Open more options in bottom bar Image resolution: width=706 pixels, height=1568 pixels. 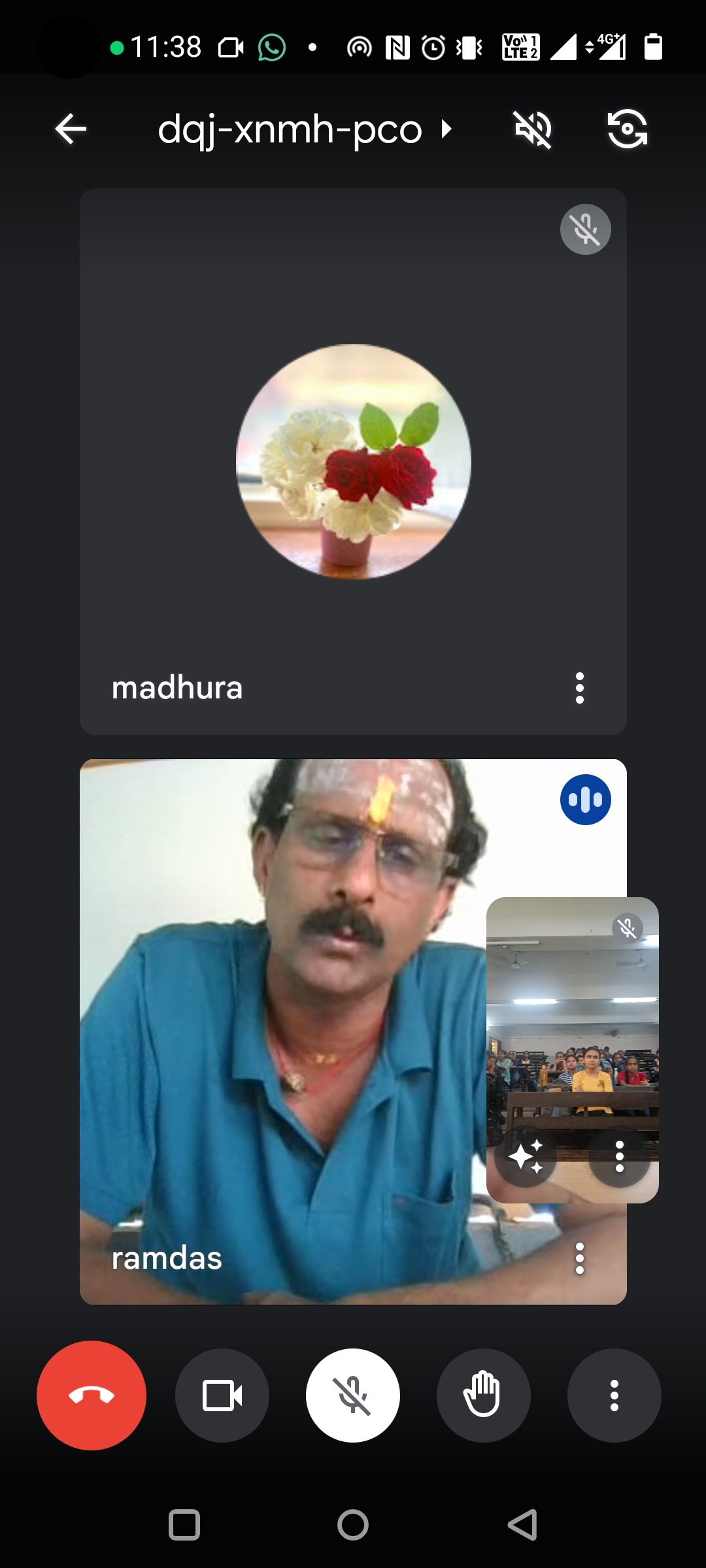click(x=614, y=1396)
